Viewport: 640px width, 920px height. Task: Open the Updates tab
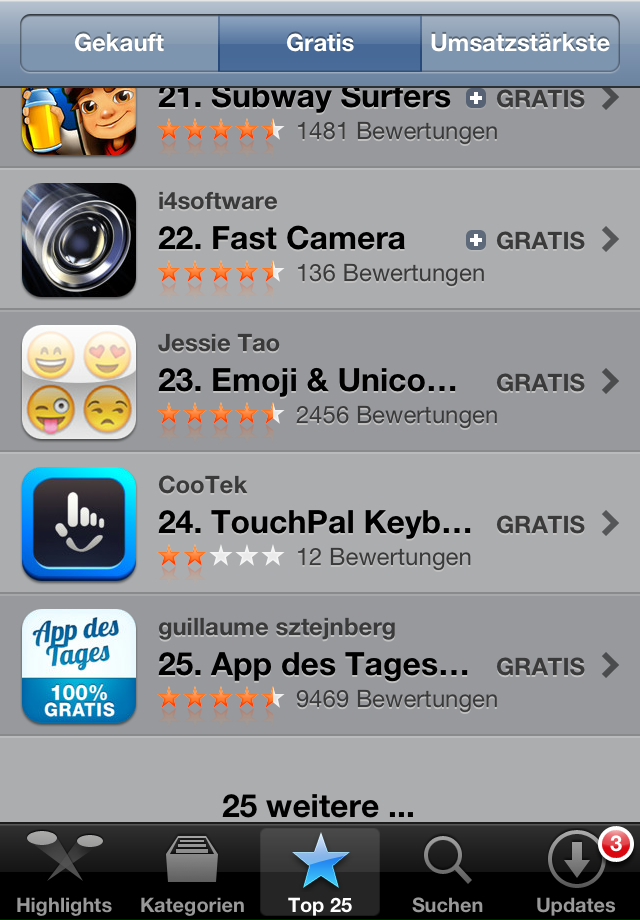(575, 872)
